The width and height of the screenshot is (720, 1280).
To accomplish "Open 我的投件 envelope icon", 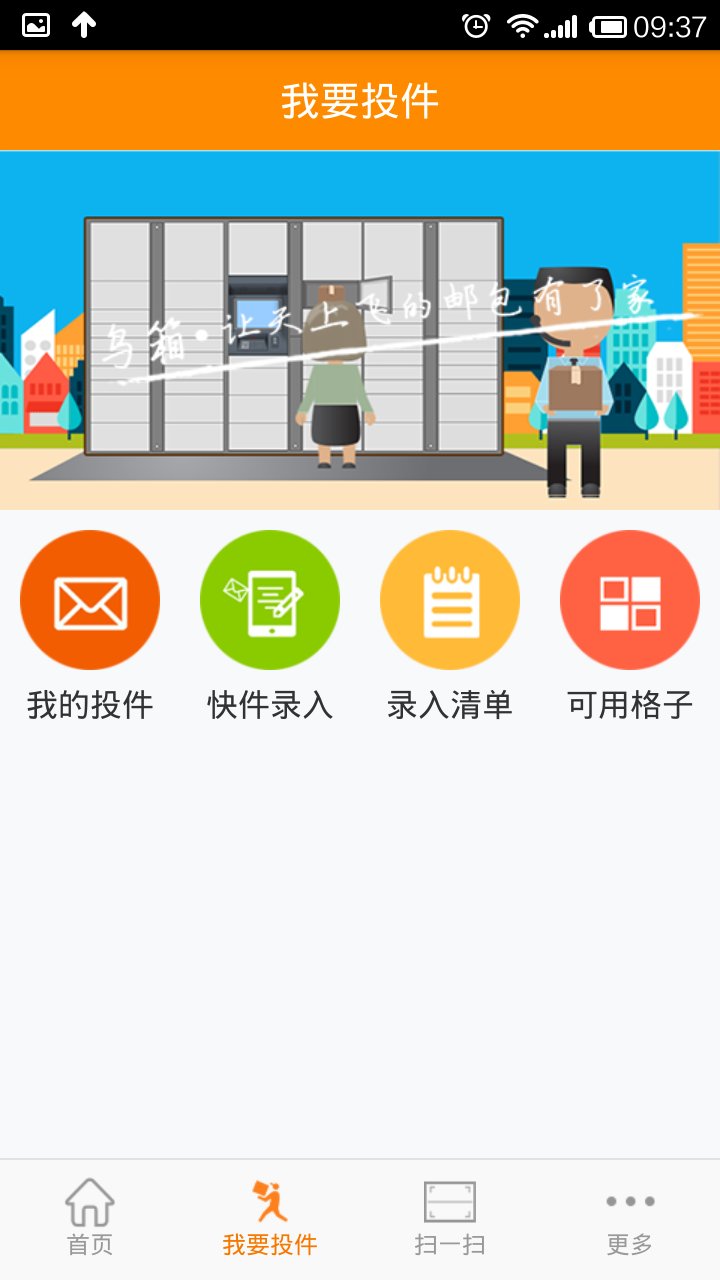I will [x=90, y=598].
